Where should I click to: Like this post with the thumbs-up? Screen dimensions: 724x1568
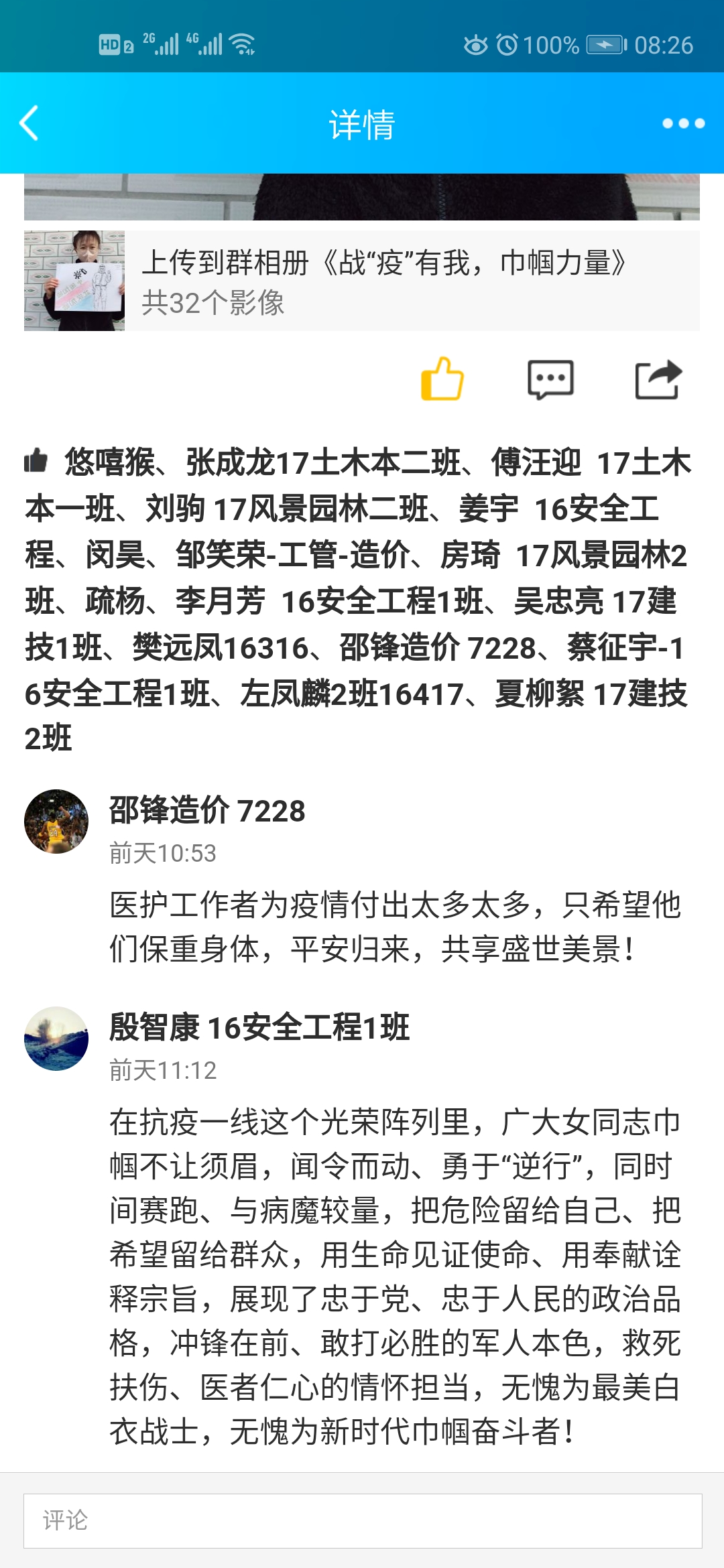click(x=442, y=379)
